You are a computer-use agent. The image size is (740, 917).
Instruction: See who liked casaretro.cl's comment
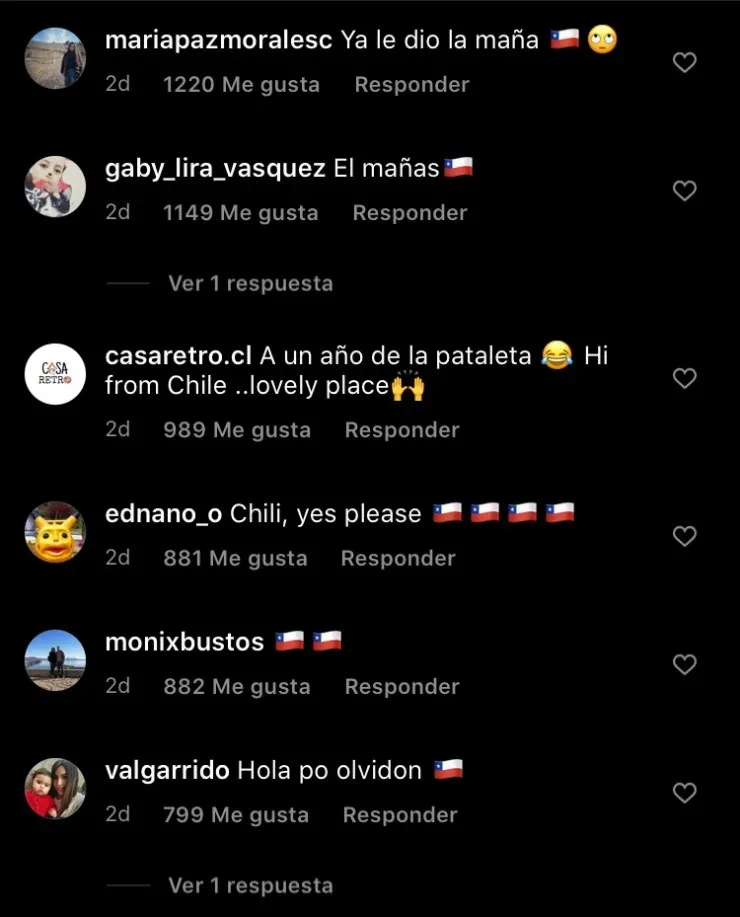tap(236, 430)
